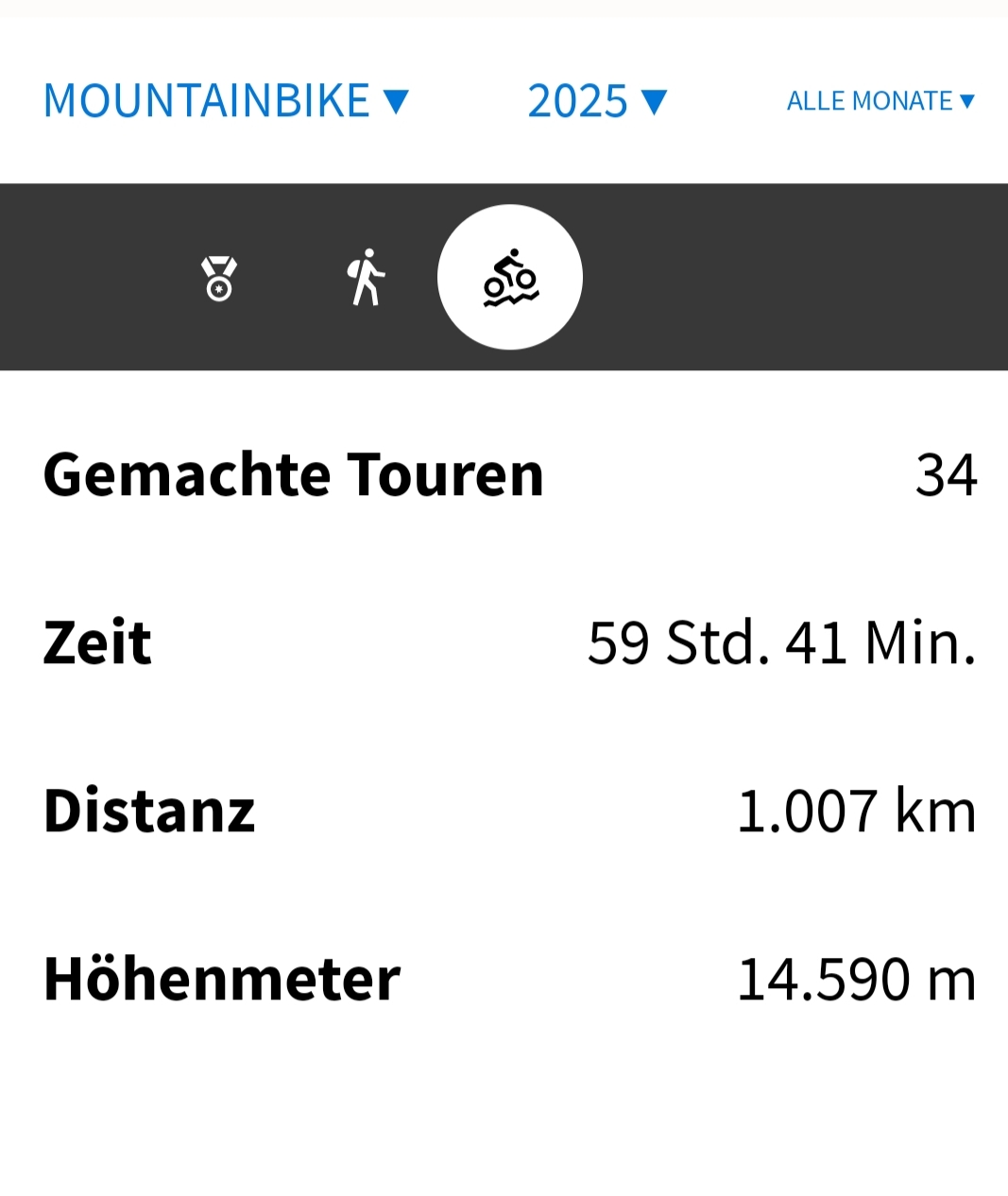The width and height of the screenshot is (1008, 1196).
Task: Click the arrow beside 2025
Action: [x=655, y=101]
